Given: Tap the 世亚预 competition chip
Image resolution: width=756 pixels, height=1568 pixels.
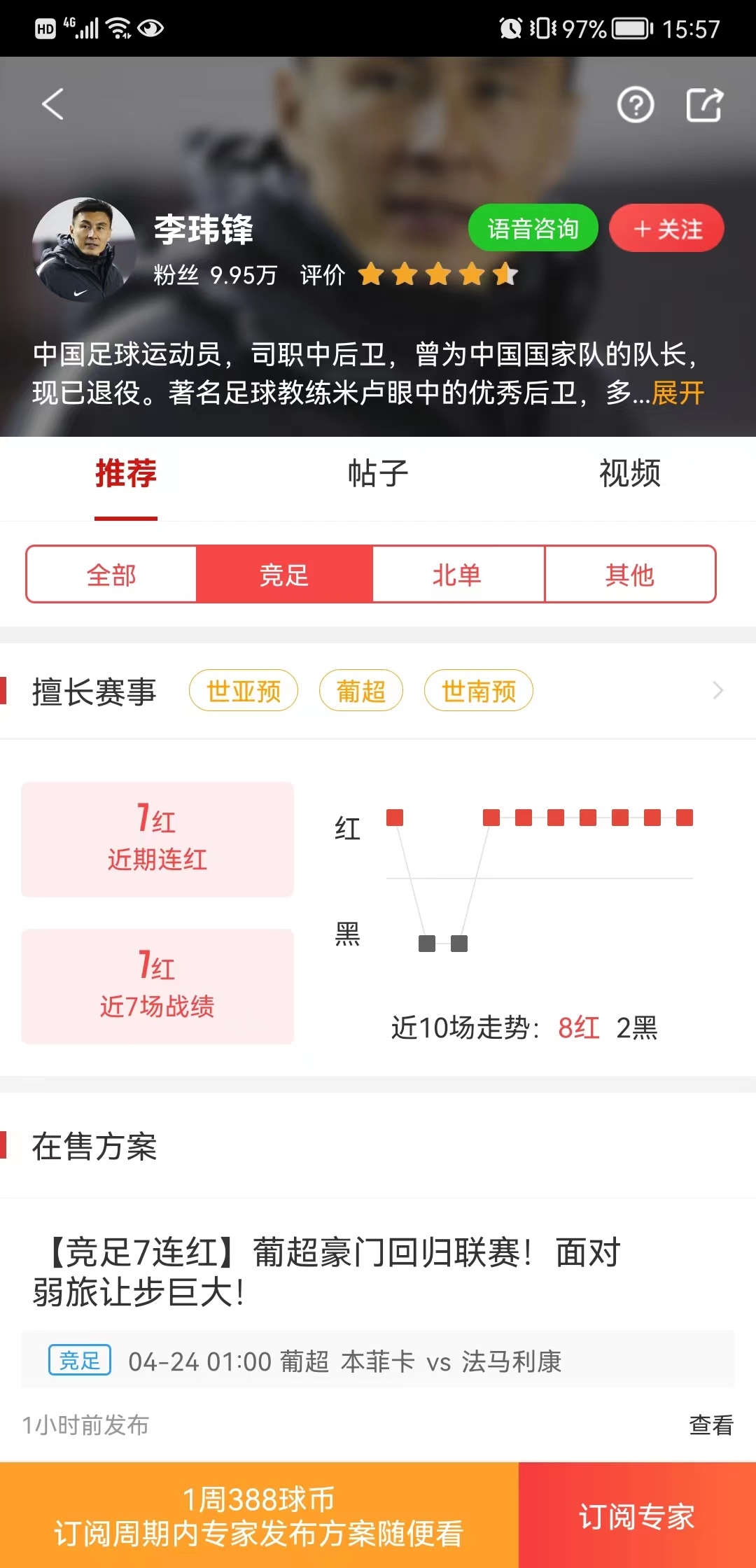Looking at the screenshot, I should pos(243,691).
